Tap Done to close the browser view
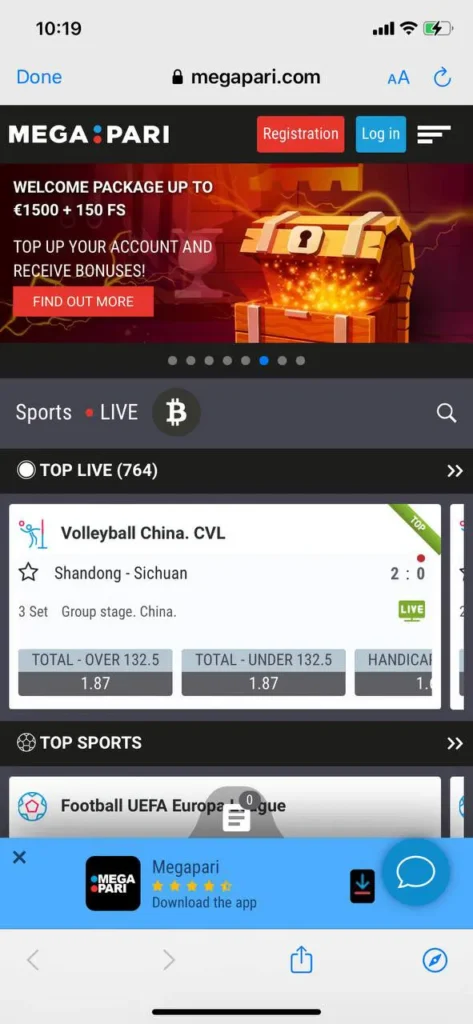473x1024 pixels. click(39, 77)
